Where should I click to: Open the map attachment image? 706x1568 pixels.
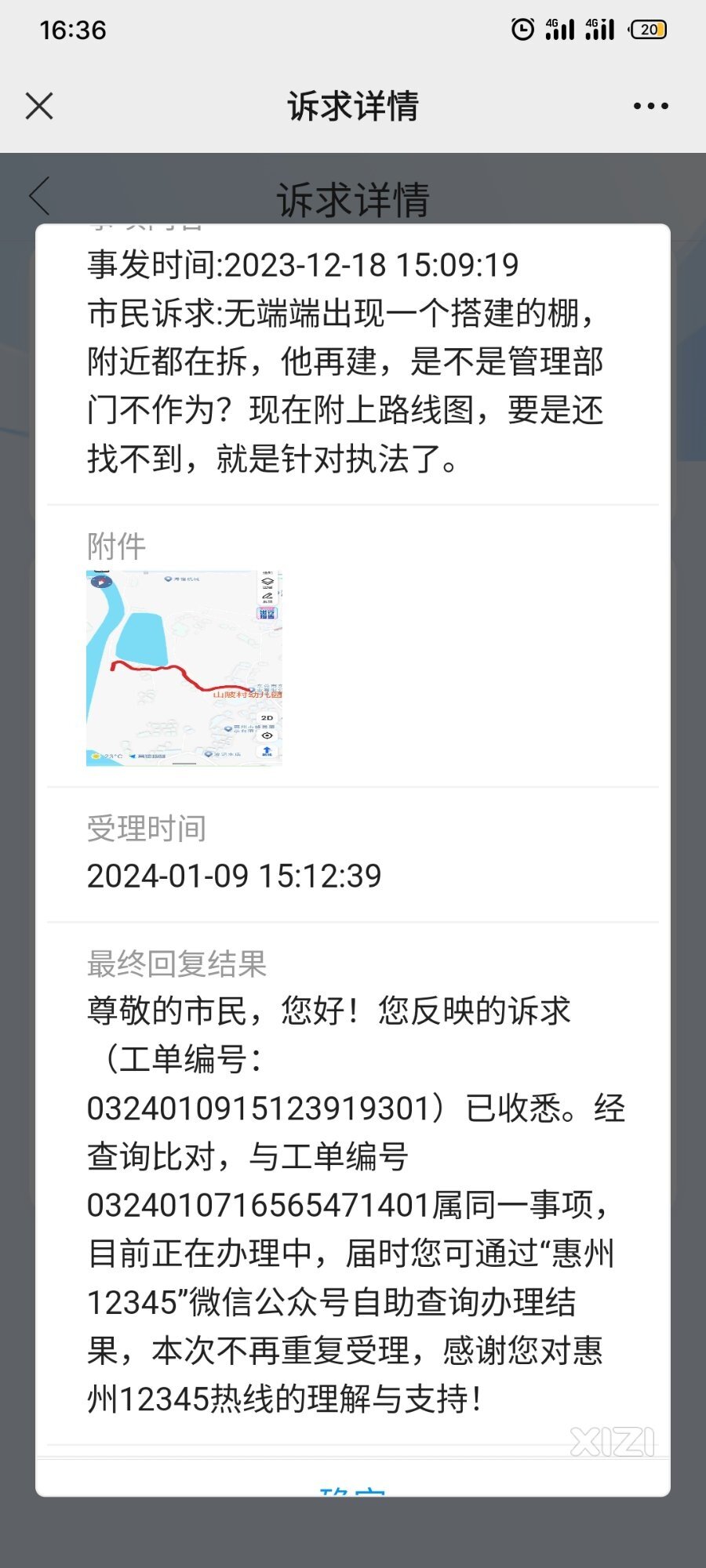[x=184, y=668]
